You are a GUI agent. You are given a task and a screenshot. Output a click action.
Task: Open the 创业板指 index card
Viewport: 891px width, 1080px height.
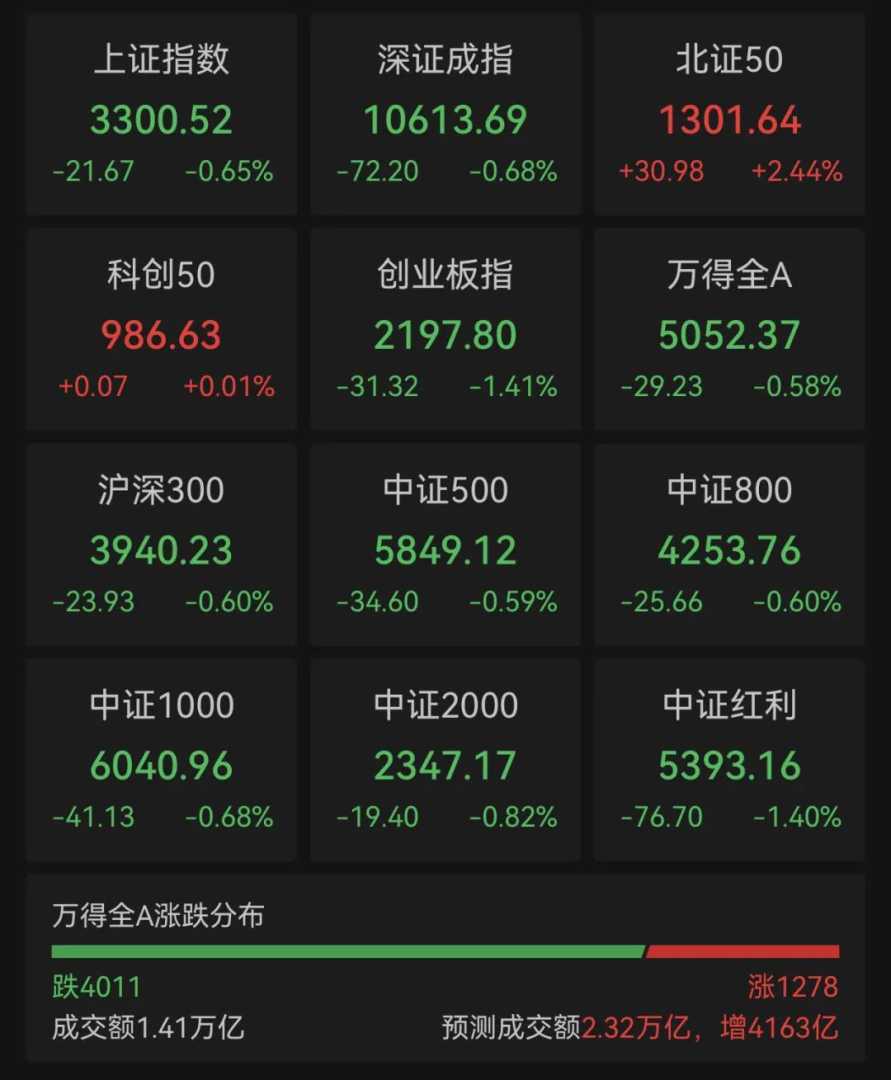[x=445, y=330]
